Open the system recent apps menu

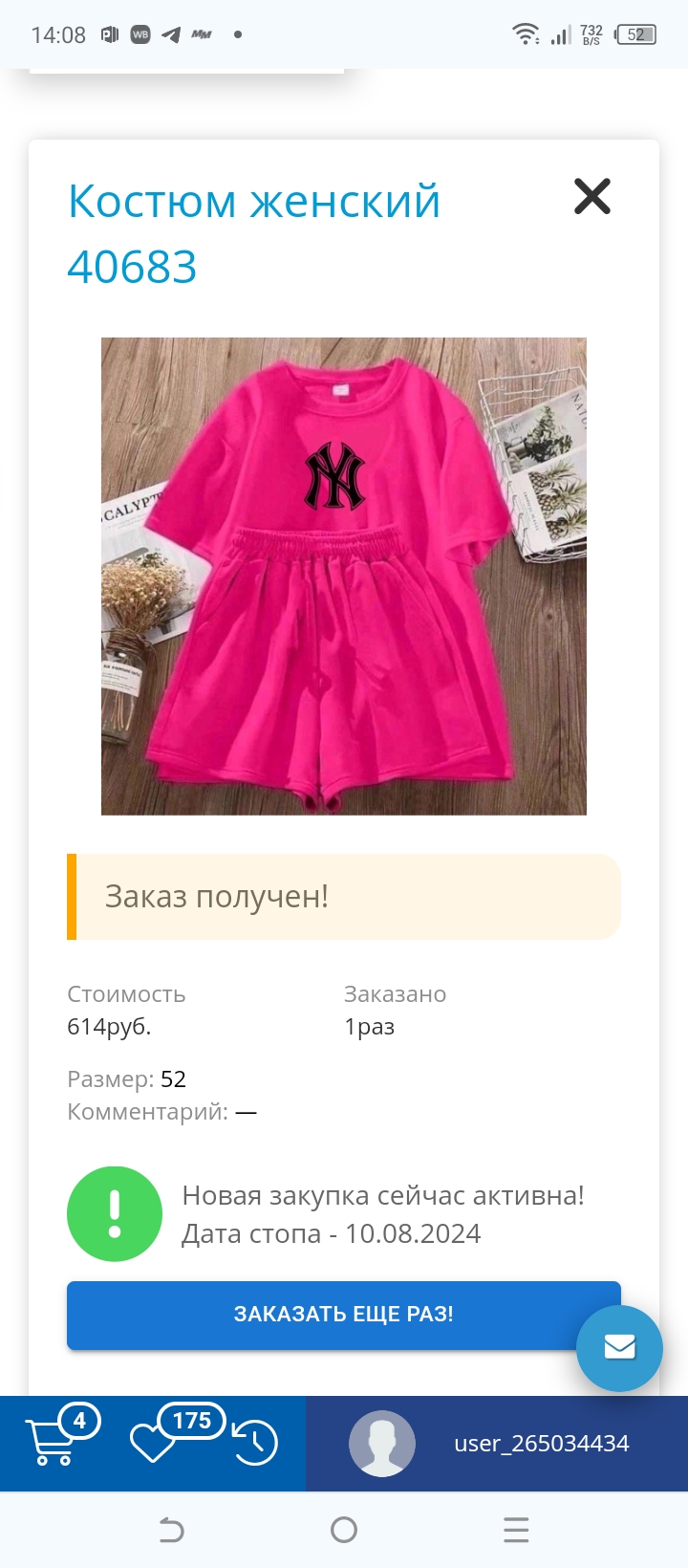click(x=516, y=1530)
